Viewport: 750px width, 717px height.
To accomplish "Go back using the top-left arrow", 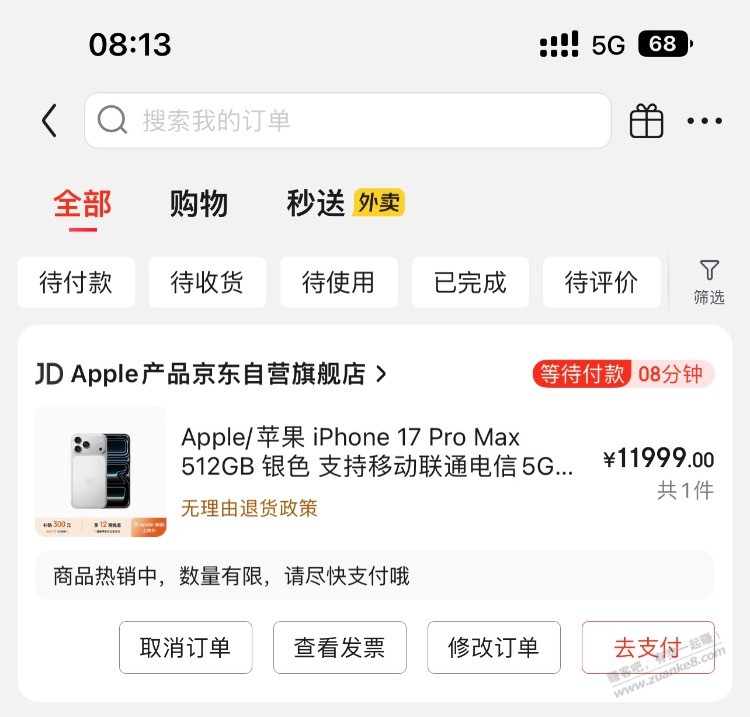I will click(49, 121).
